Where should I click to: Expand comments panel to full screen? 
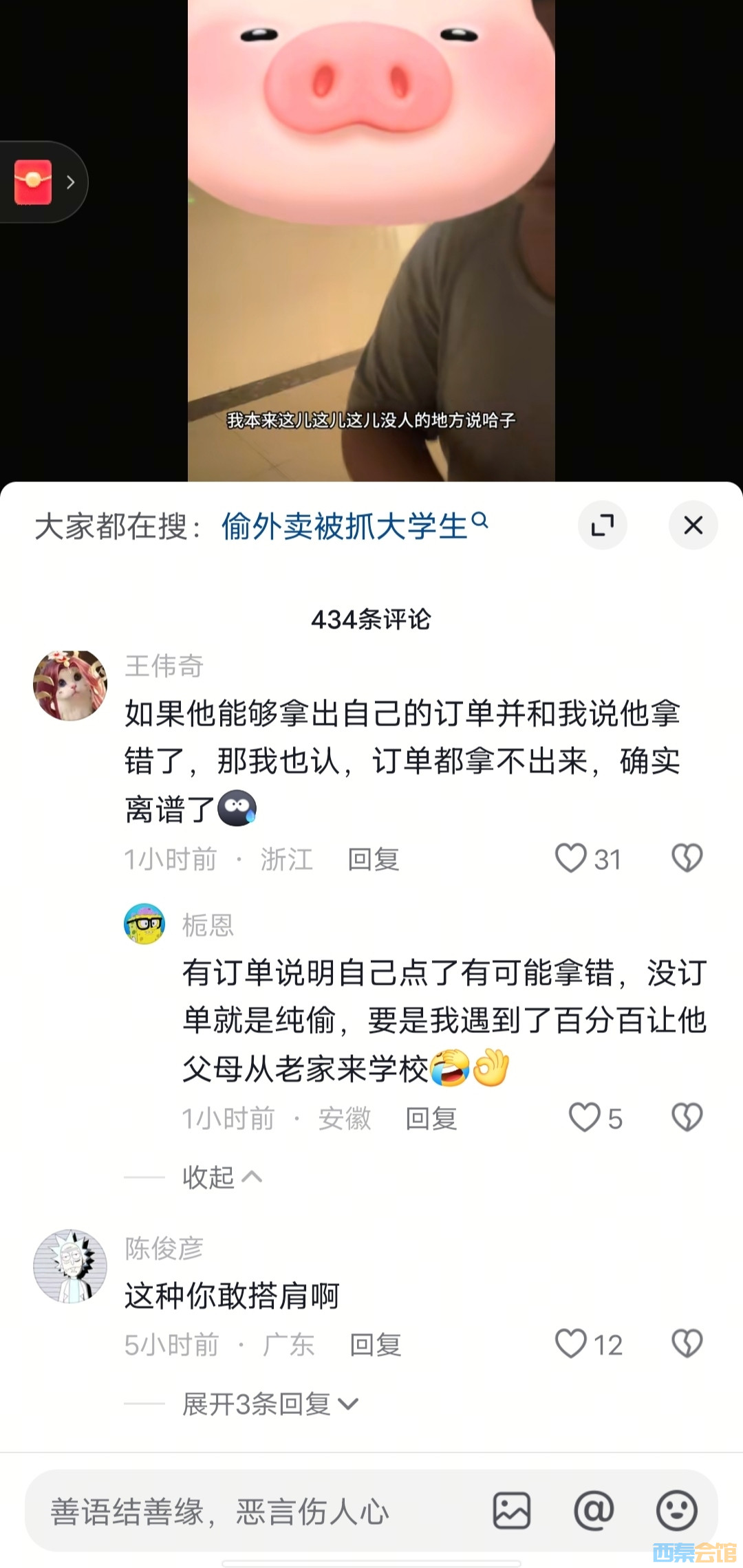602,525
